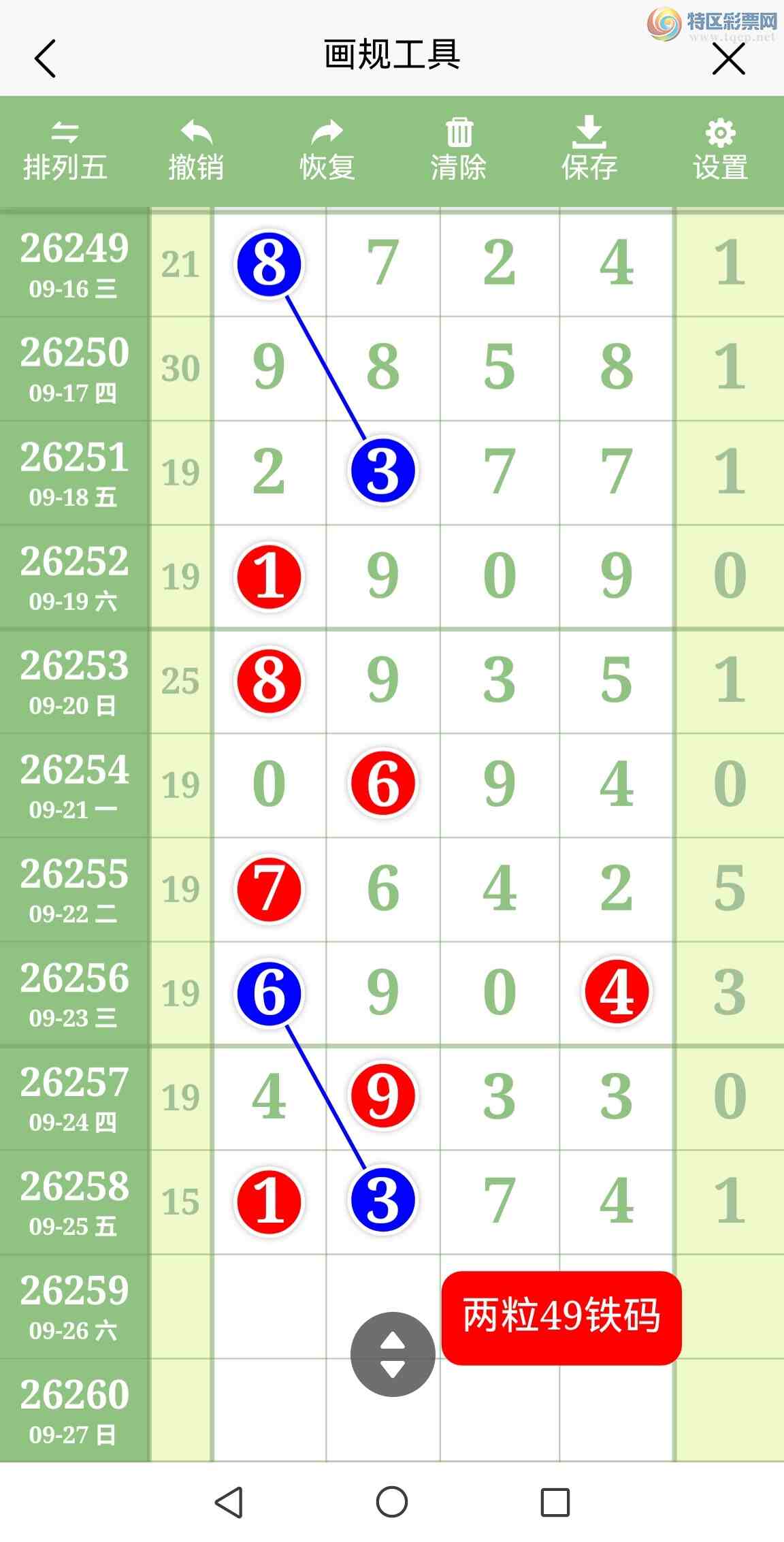Tap the system home button

click(392, 1502)
